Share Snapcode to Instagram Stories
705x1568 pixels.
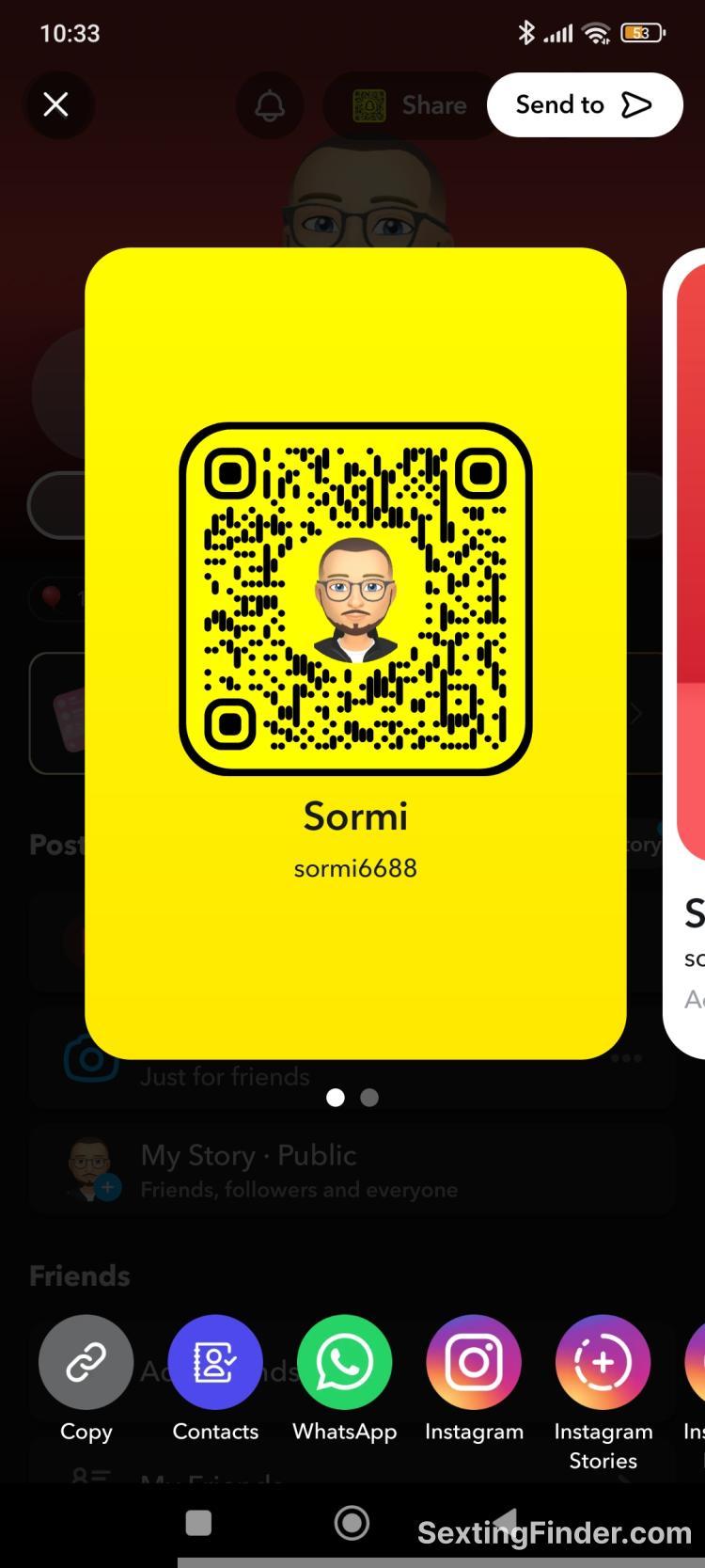pos(603,1362)
